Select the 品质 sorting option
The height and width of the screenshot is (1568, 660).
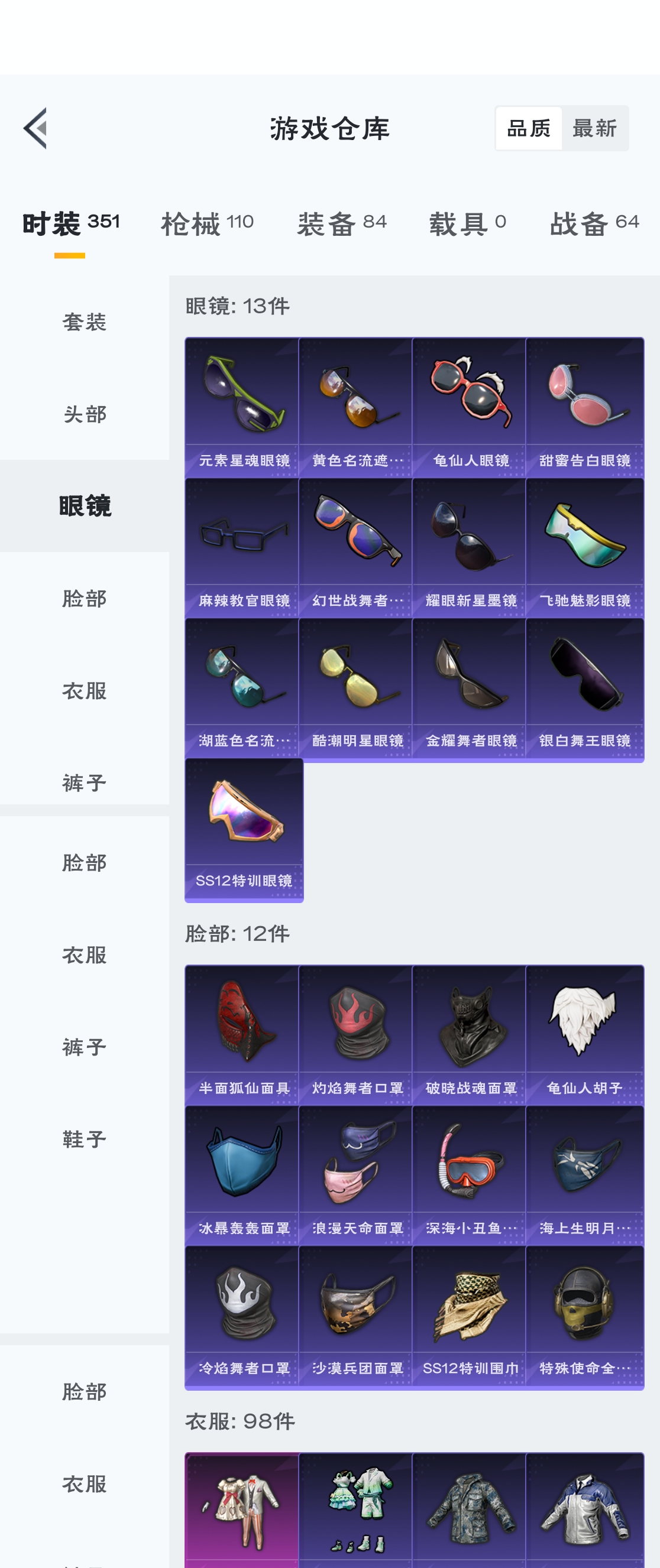(529, 128)
